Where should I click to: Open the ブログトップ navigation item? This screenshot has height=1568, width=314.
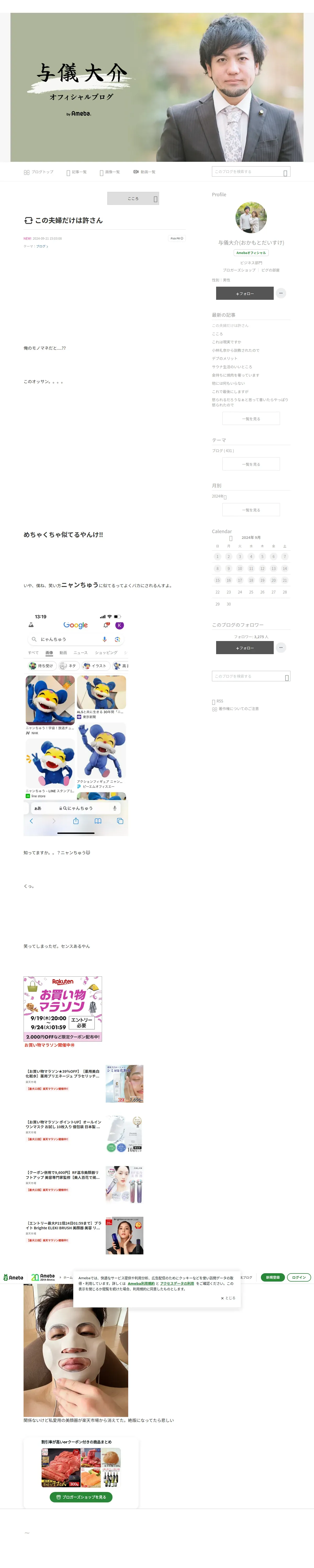pos(38,172)
